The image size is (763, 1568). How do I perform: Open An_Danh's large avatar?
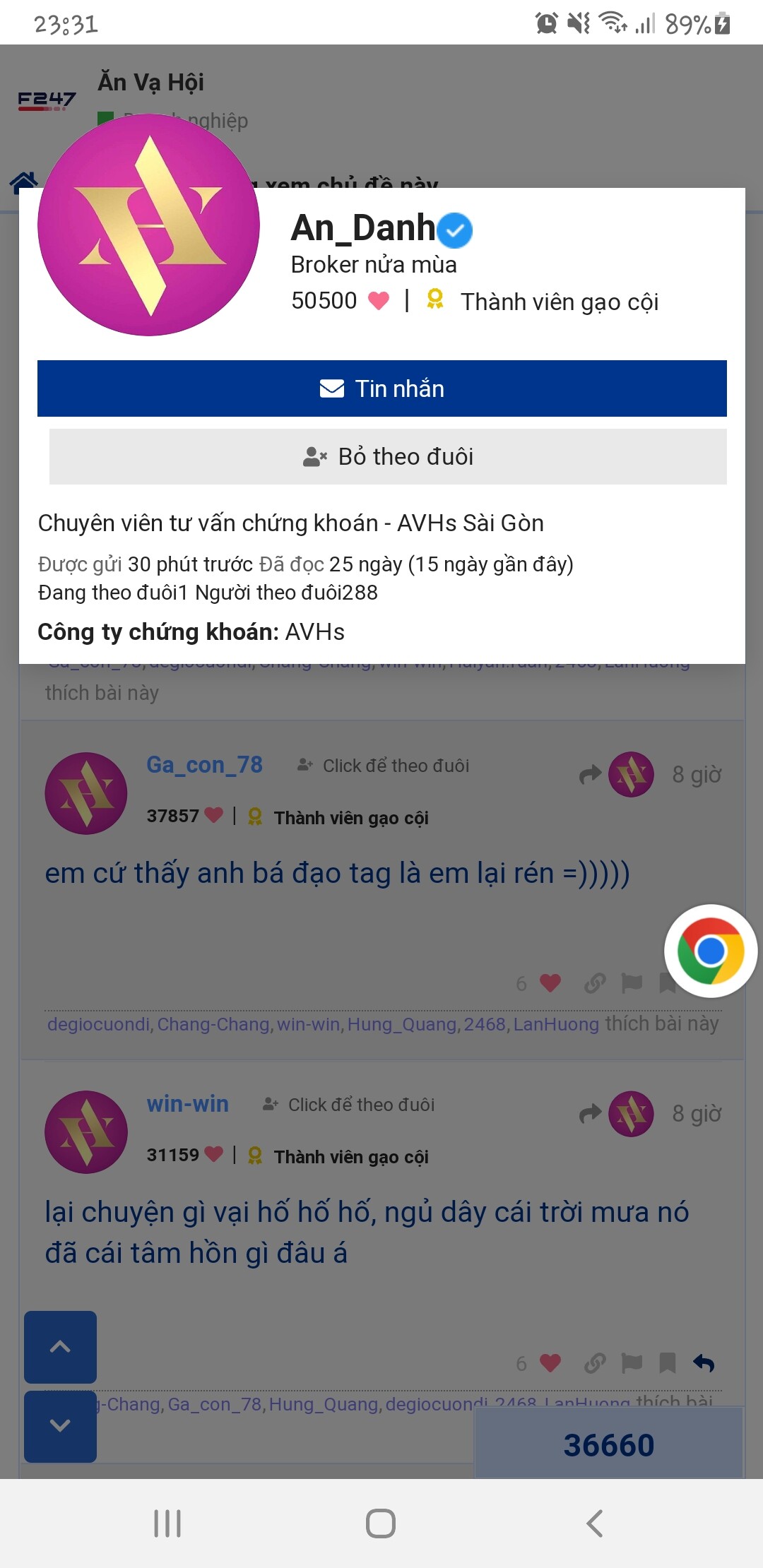148,225
